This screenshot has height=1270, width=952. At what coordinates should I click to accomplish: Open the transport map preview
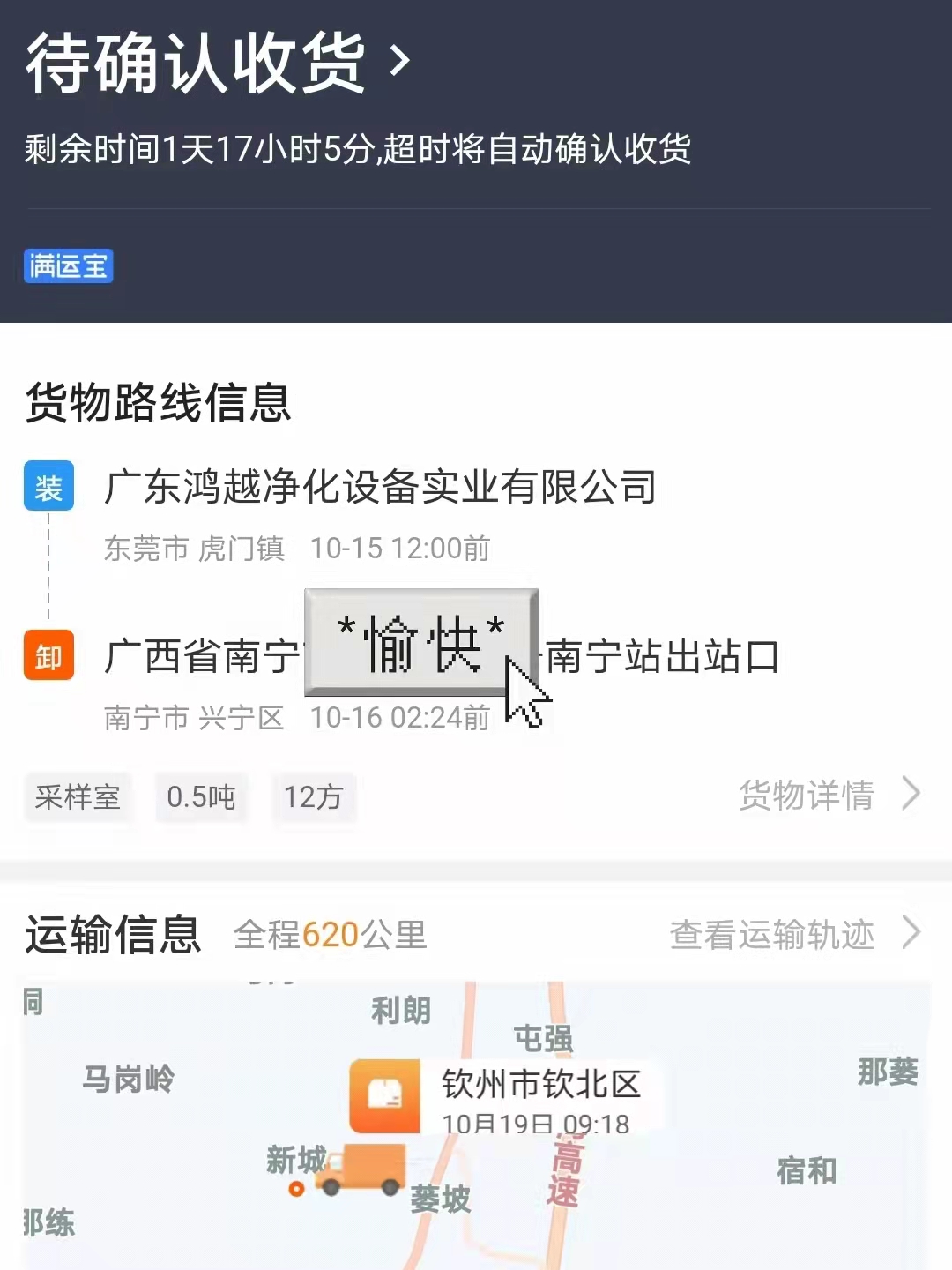tap(476, 1138)
